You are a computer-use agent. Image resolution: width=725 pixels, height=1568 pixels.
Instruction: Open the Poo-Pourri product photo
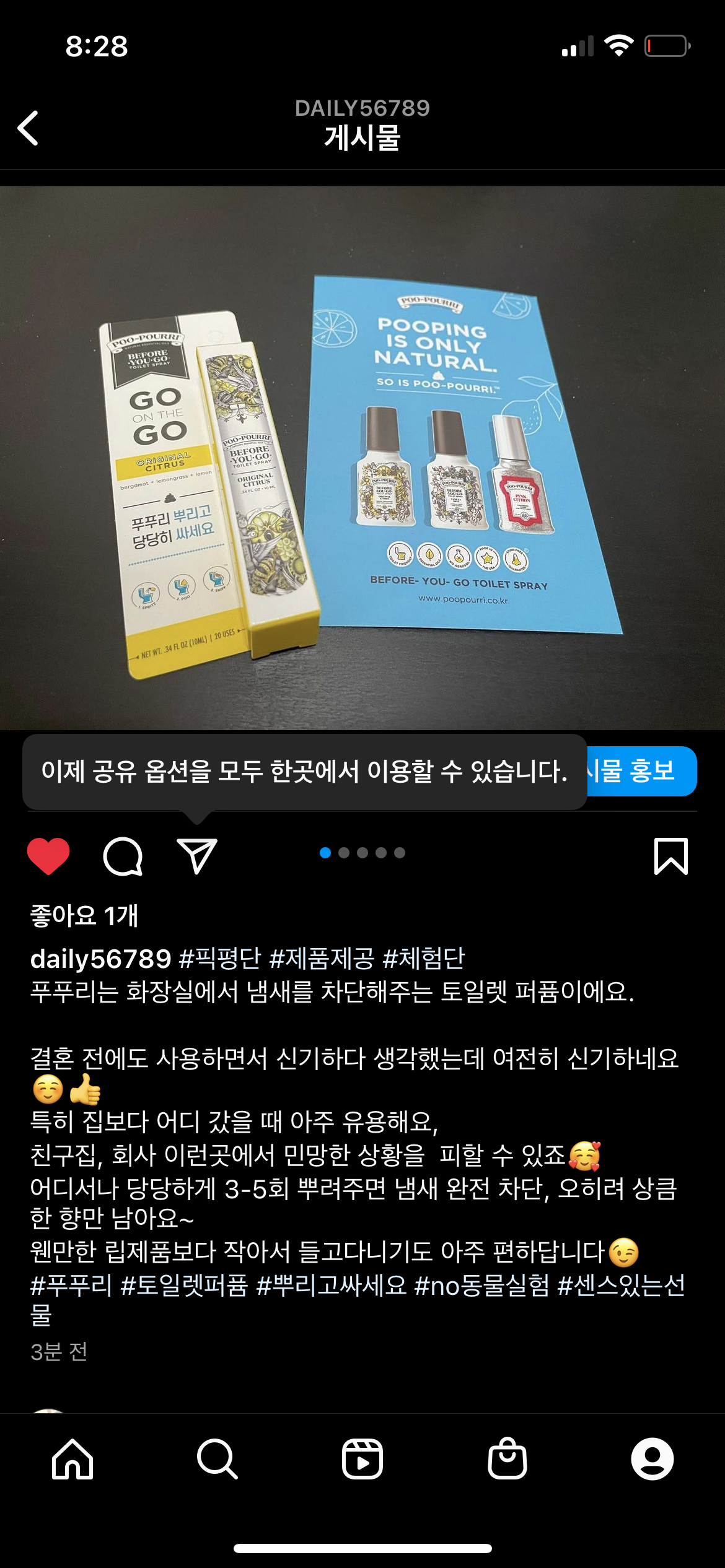(x=362, y=458)
